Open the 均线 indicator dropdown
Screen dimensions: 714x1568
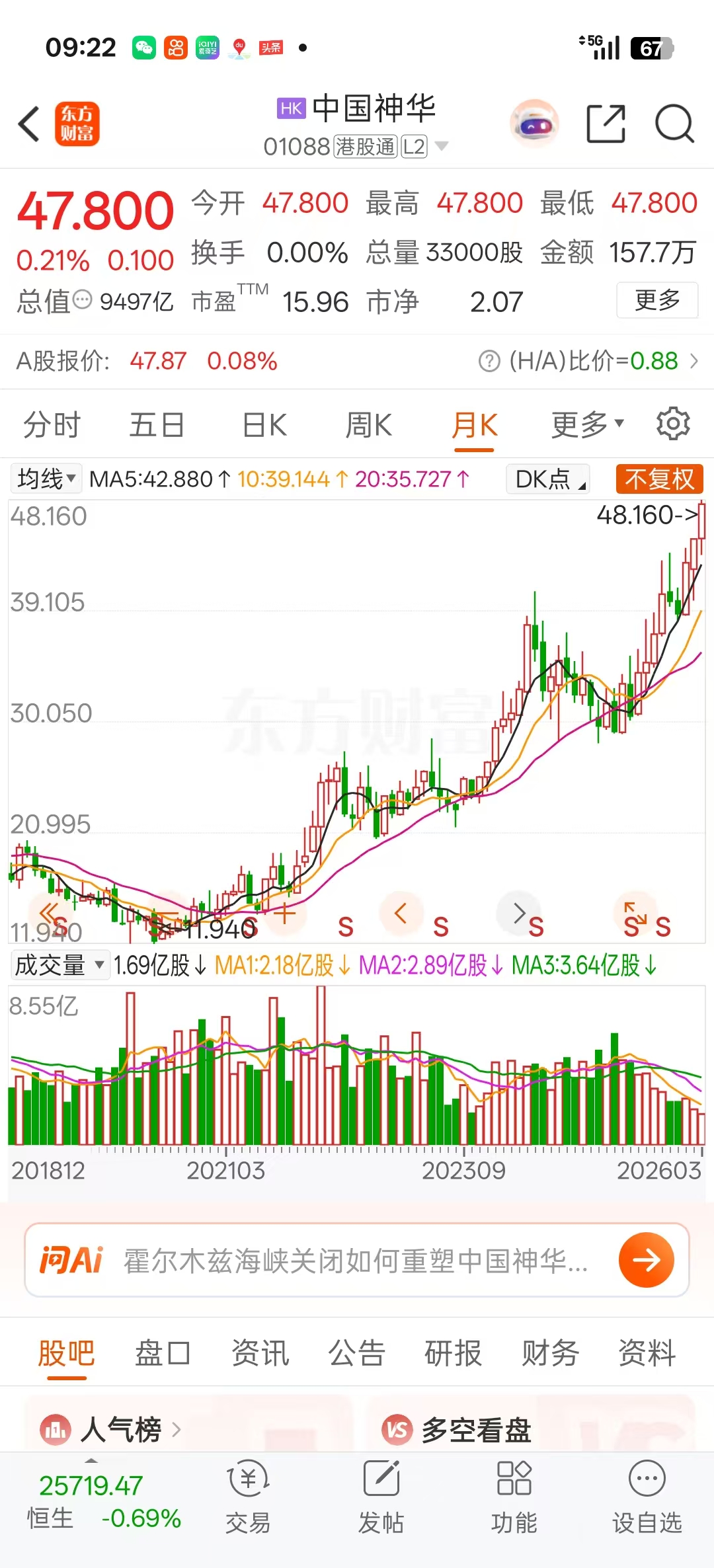pyautogui.click(x=46, y=479)
